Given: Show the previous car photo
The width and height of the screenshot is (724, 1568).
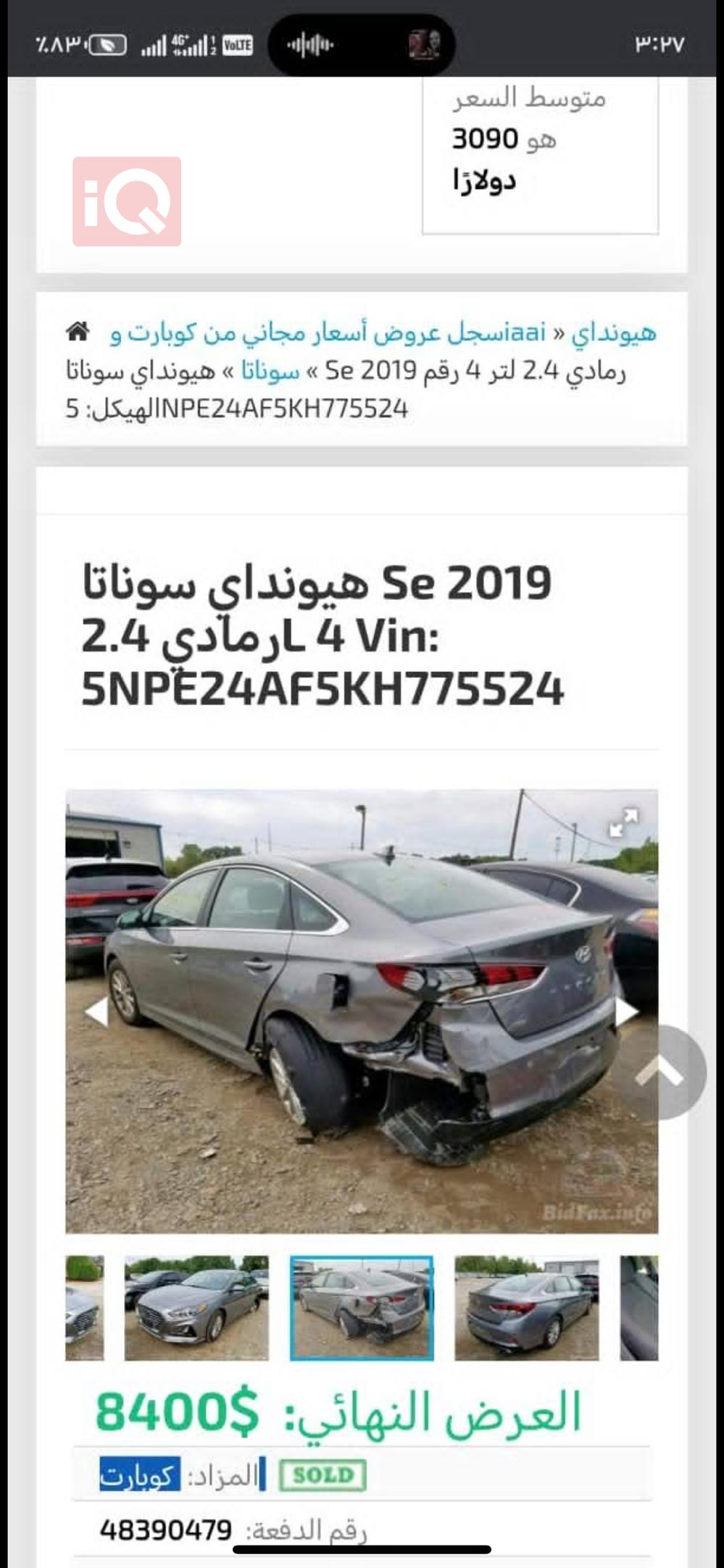Looking at the screenshot, I should tap(97, 1012).
